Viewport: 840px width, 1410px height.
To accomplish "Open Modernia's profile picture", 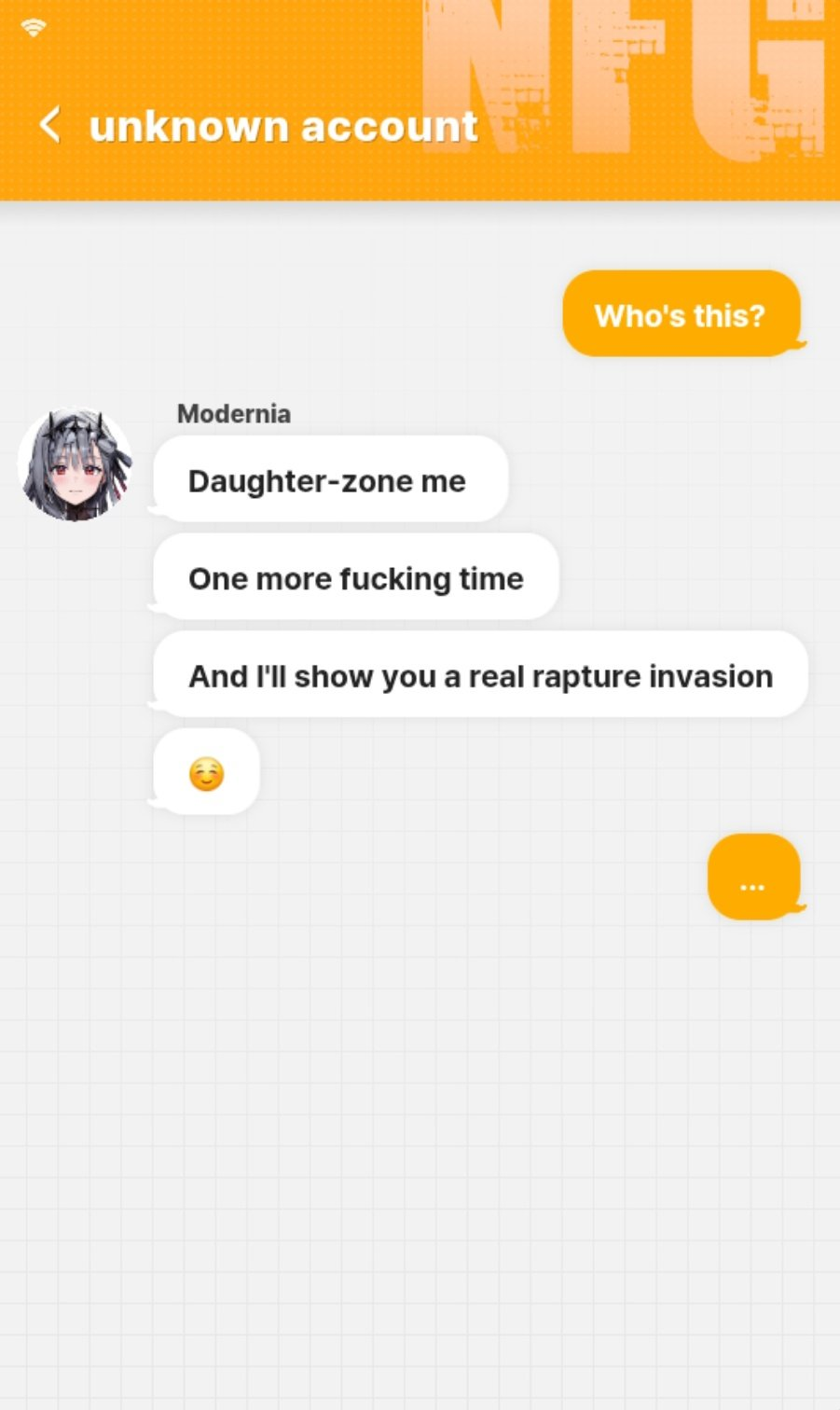I will point(75,463).
